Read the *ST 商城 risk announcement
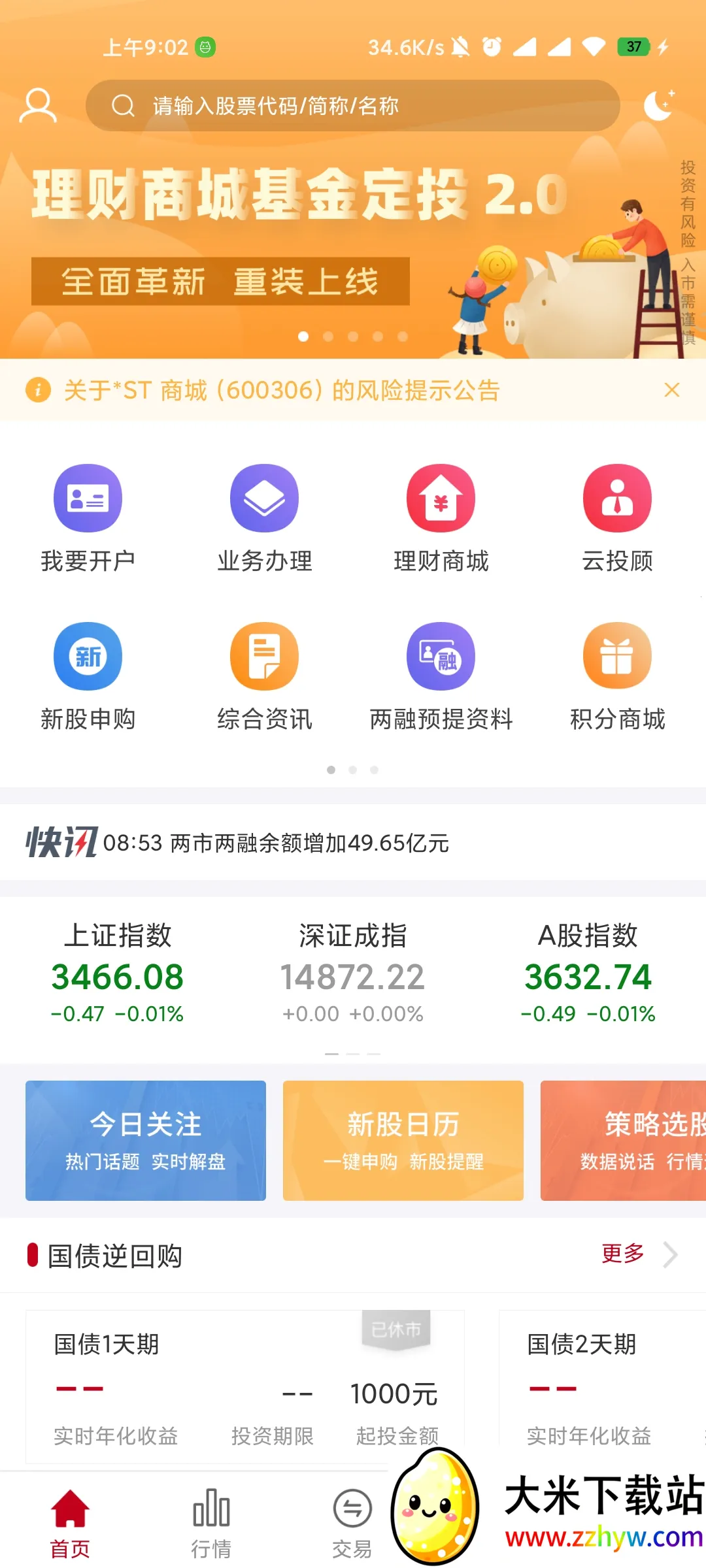 click(281, 391)
